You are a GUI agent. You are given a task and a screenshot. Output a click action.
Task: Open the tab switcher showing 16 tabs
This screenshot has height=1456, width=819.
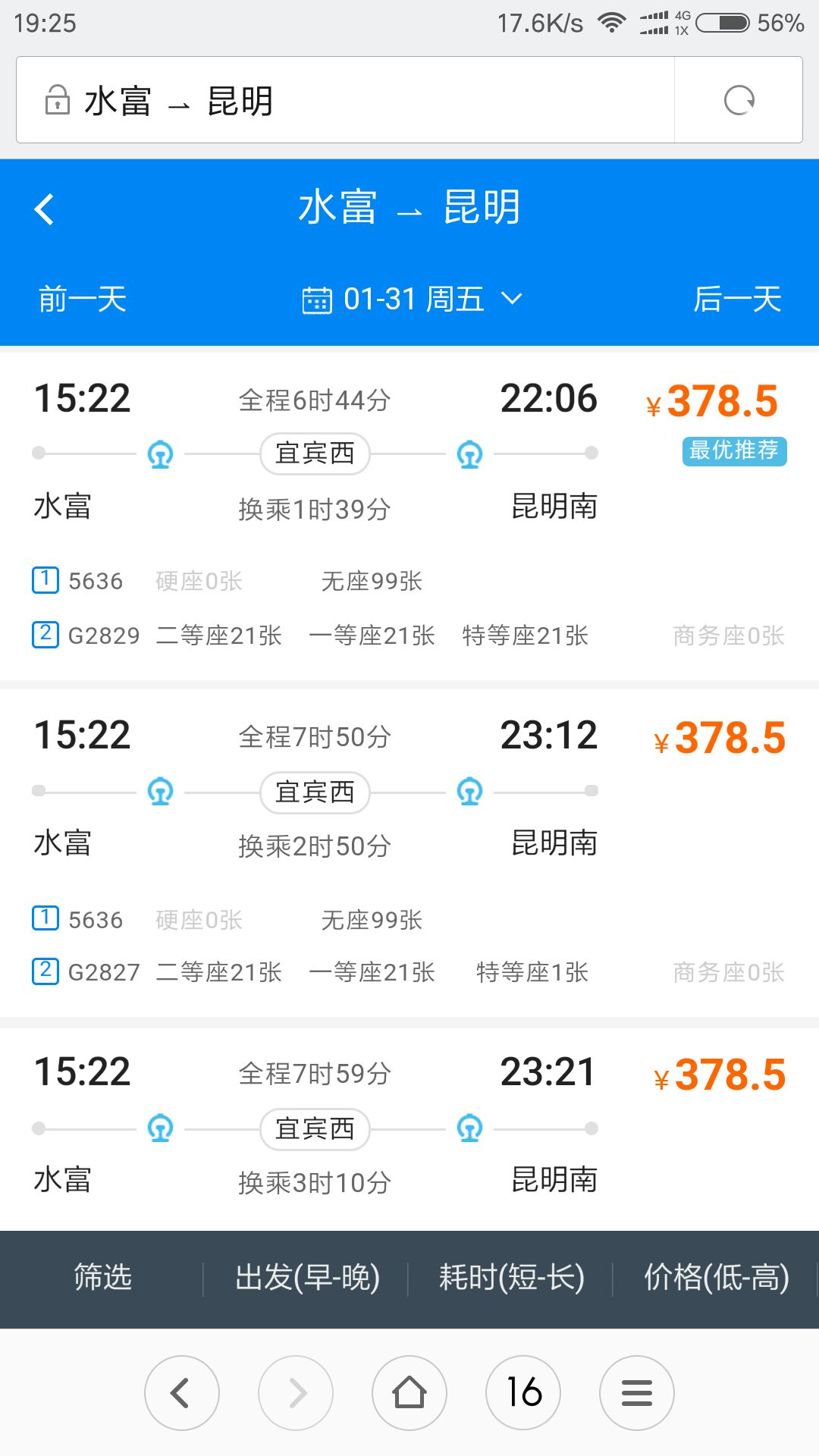click(x=523, y=1393)
